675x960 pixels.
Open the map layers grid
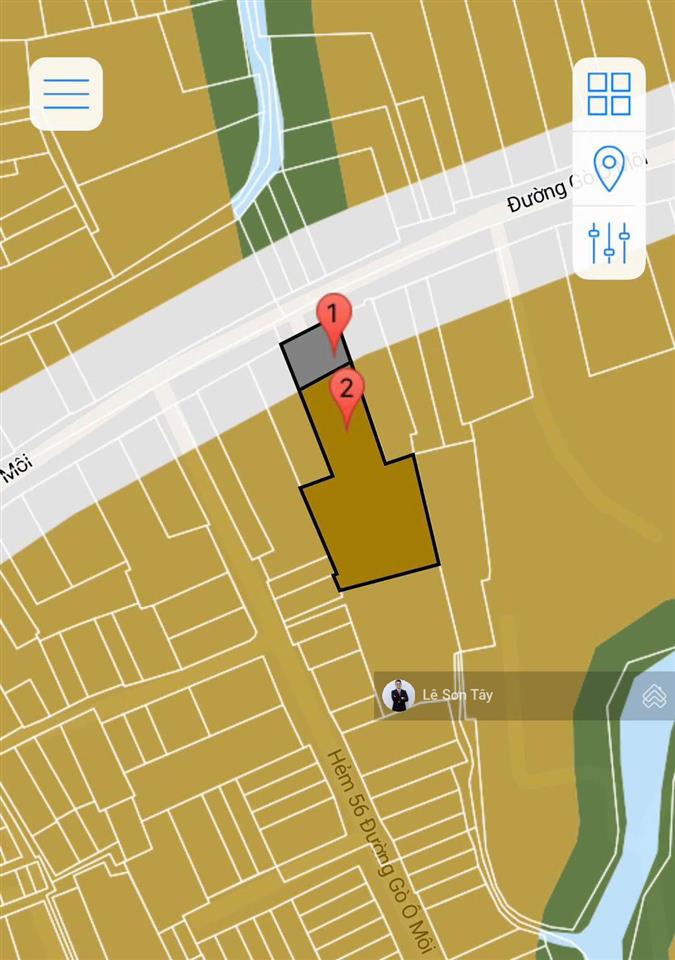pos(608,94)
